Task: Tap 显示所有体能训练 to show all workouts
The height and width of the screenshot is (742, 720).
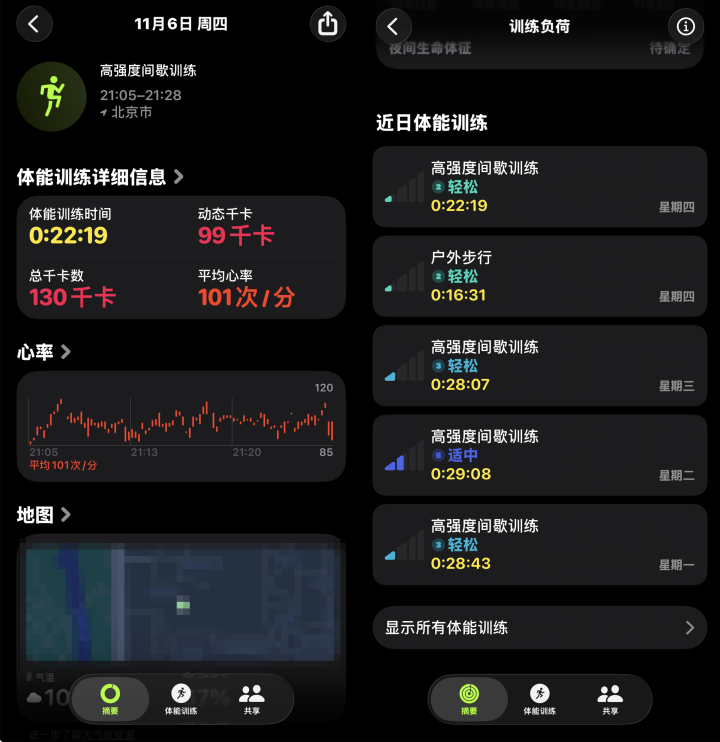Action: pyautogui.click(x=539, y=627)
